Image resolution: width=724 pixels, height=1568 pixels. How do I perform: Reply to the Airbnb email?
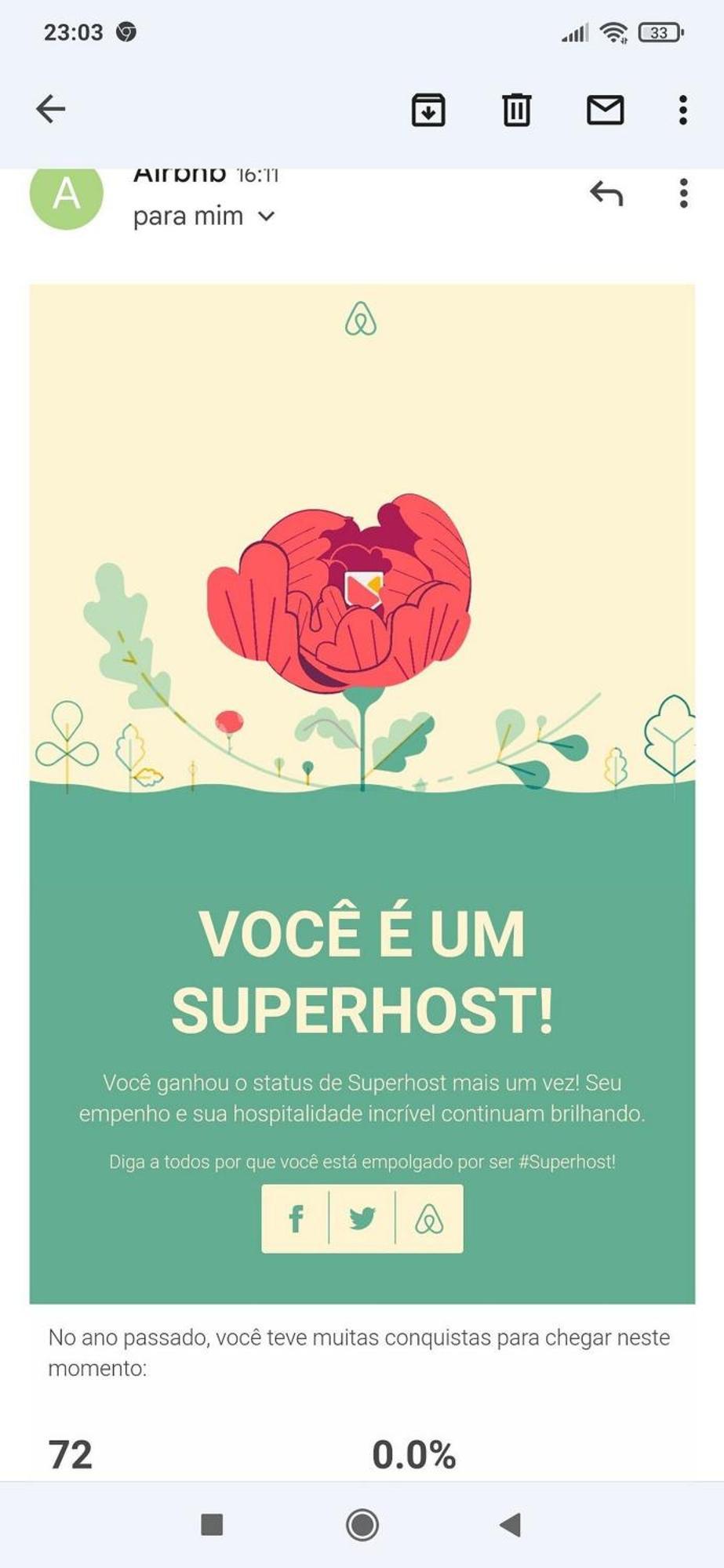606,193
